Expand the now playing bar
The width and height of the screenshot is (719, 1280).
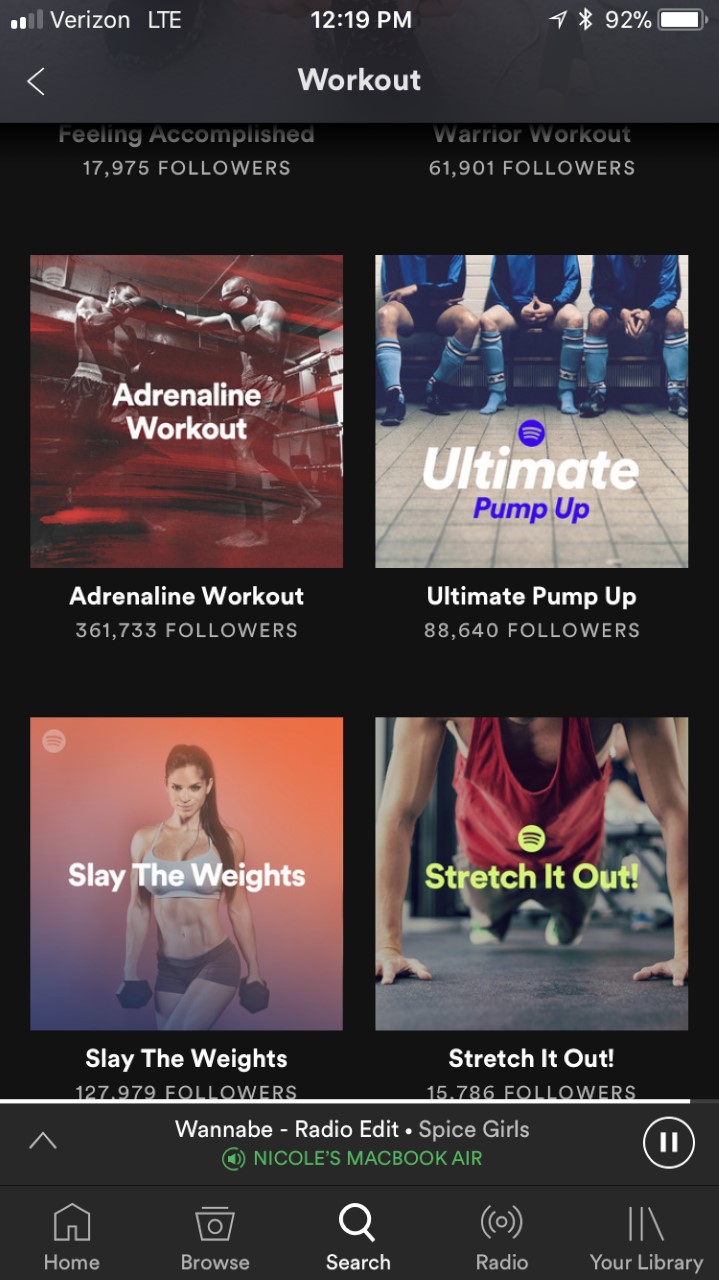[x=43, y=1141]
